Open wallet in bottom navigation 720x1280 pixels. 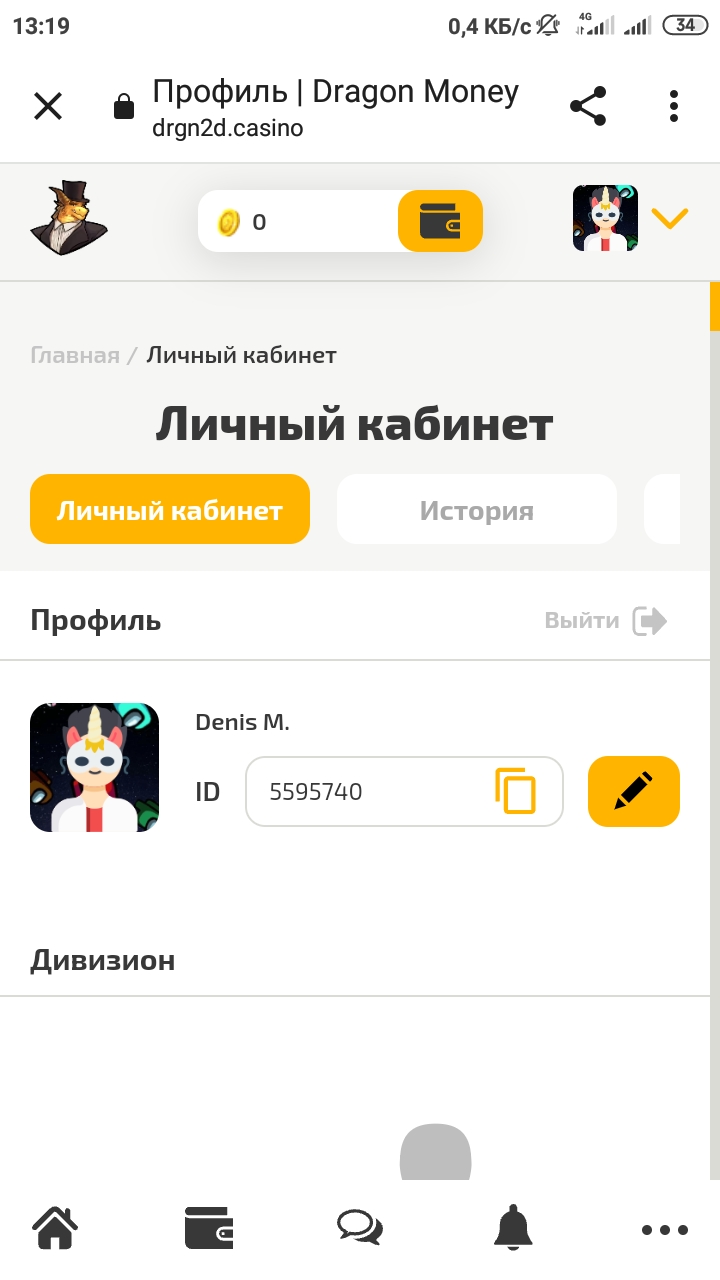coord(210,1228)
